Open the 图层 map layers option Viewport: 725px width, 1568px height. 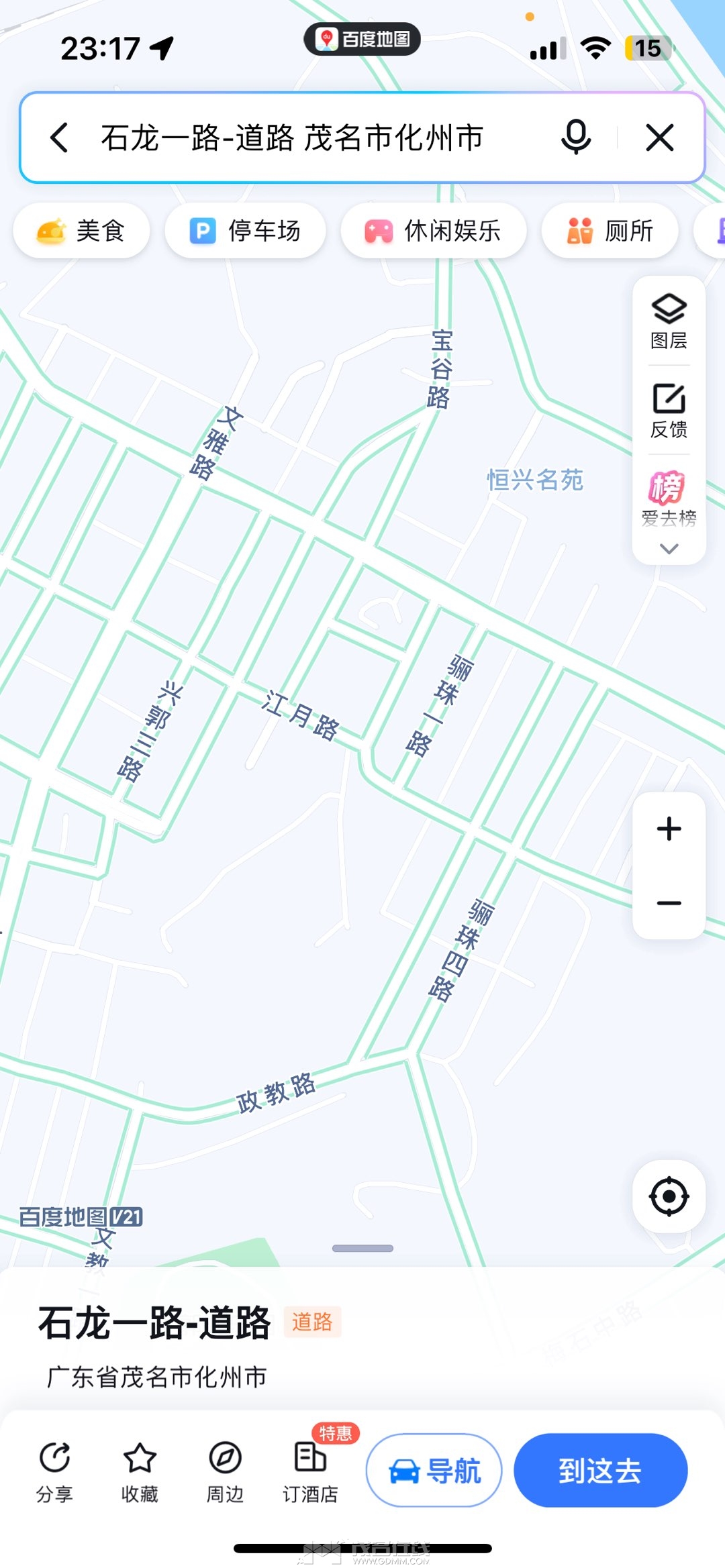(669, 321)
